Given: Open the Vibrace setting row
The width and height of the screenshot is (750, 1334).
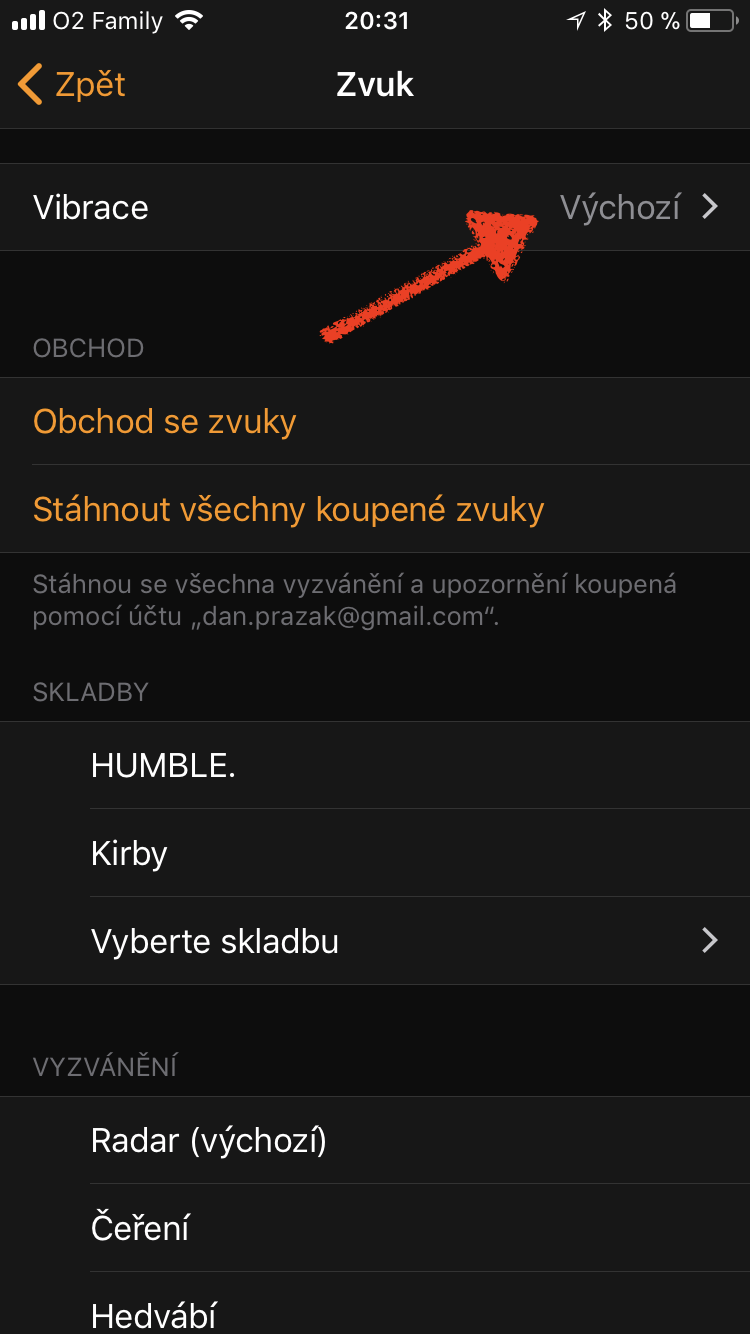Looking at the screenshot, I should [375, 207].
